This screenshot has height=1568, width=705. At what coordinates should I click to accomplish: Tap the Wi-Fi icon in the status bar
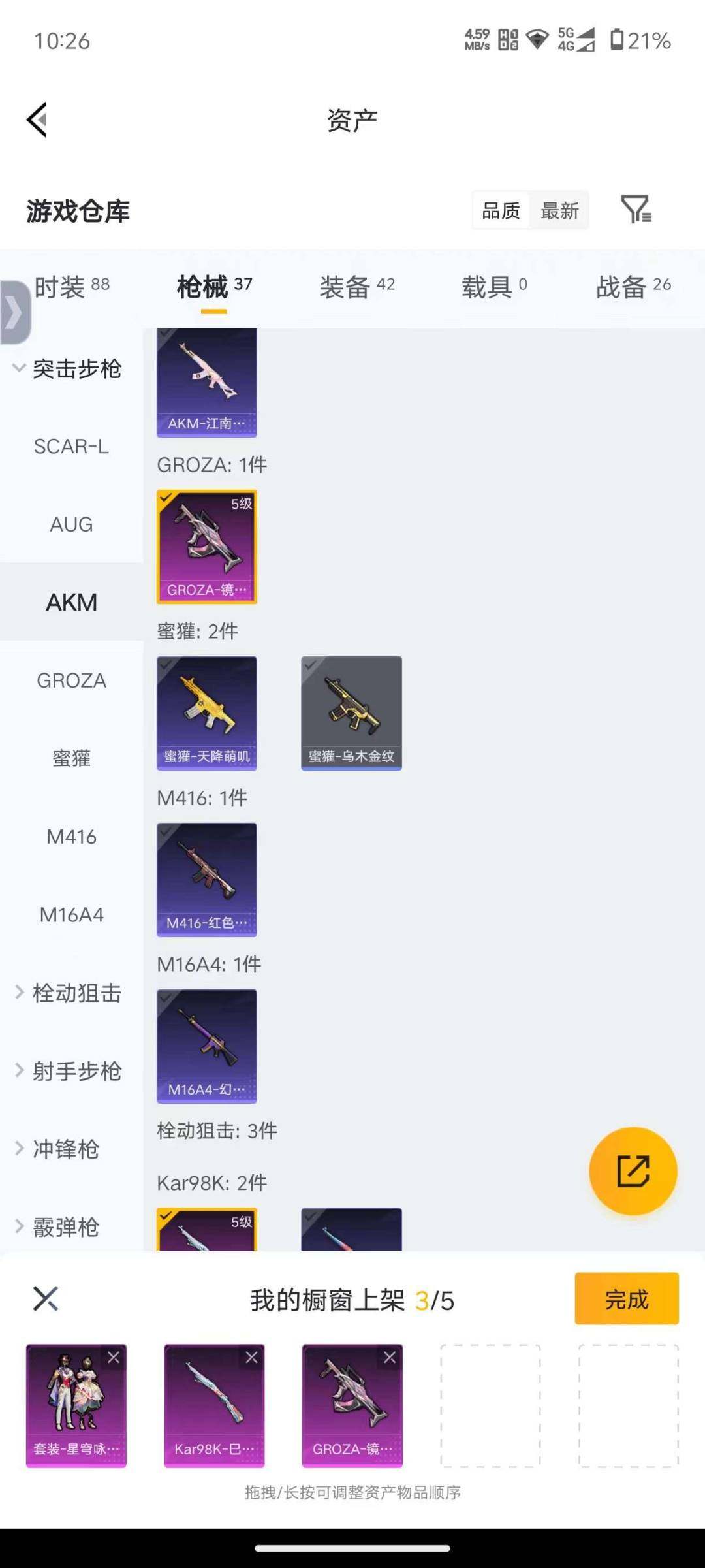pyautogui.click(x=537, y=40)
